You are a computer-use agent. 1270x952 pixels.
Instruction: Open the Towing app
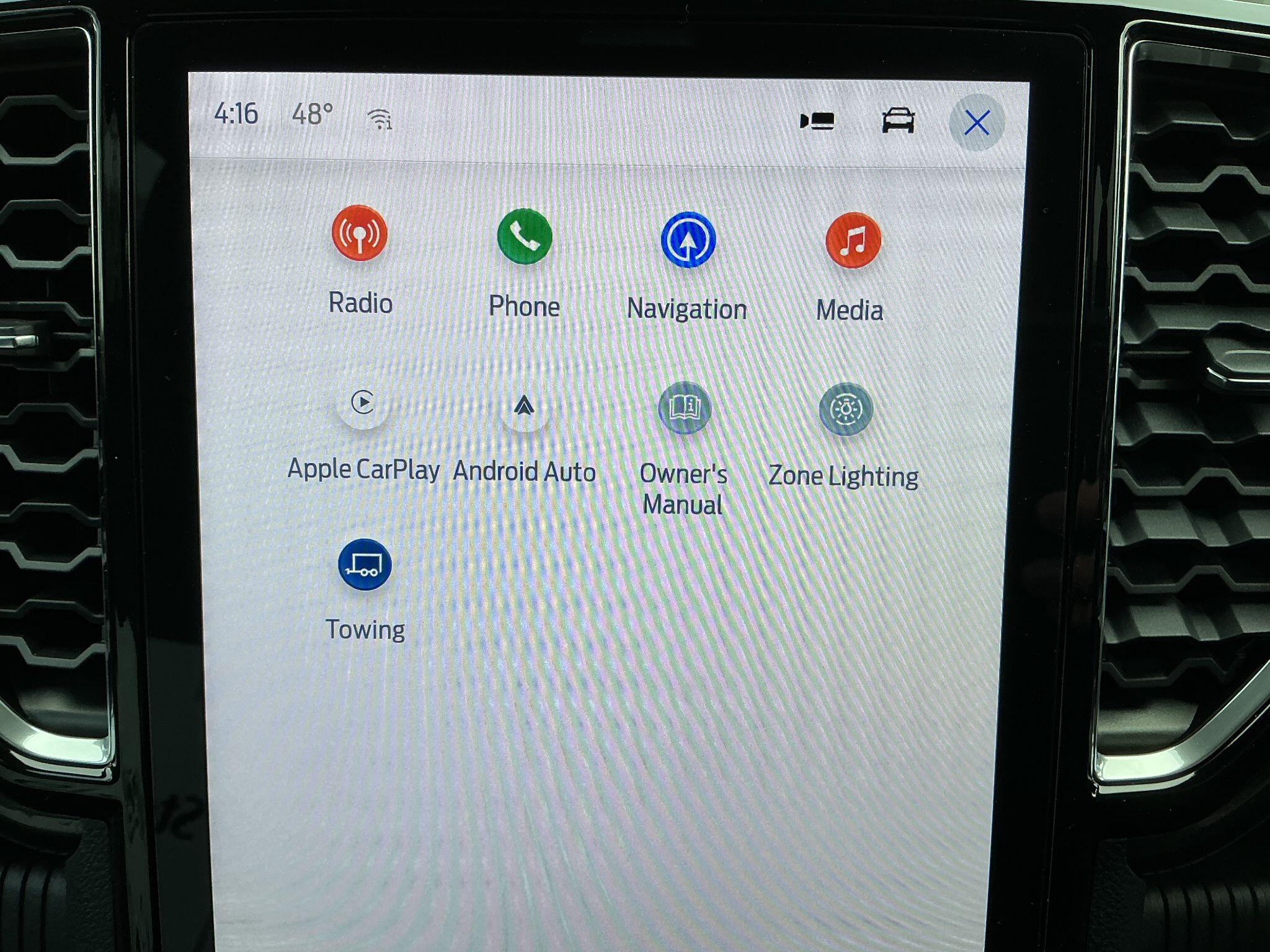coord(365,565)
